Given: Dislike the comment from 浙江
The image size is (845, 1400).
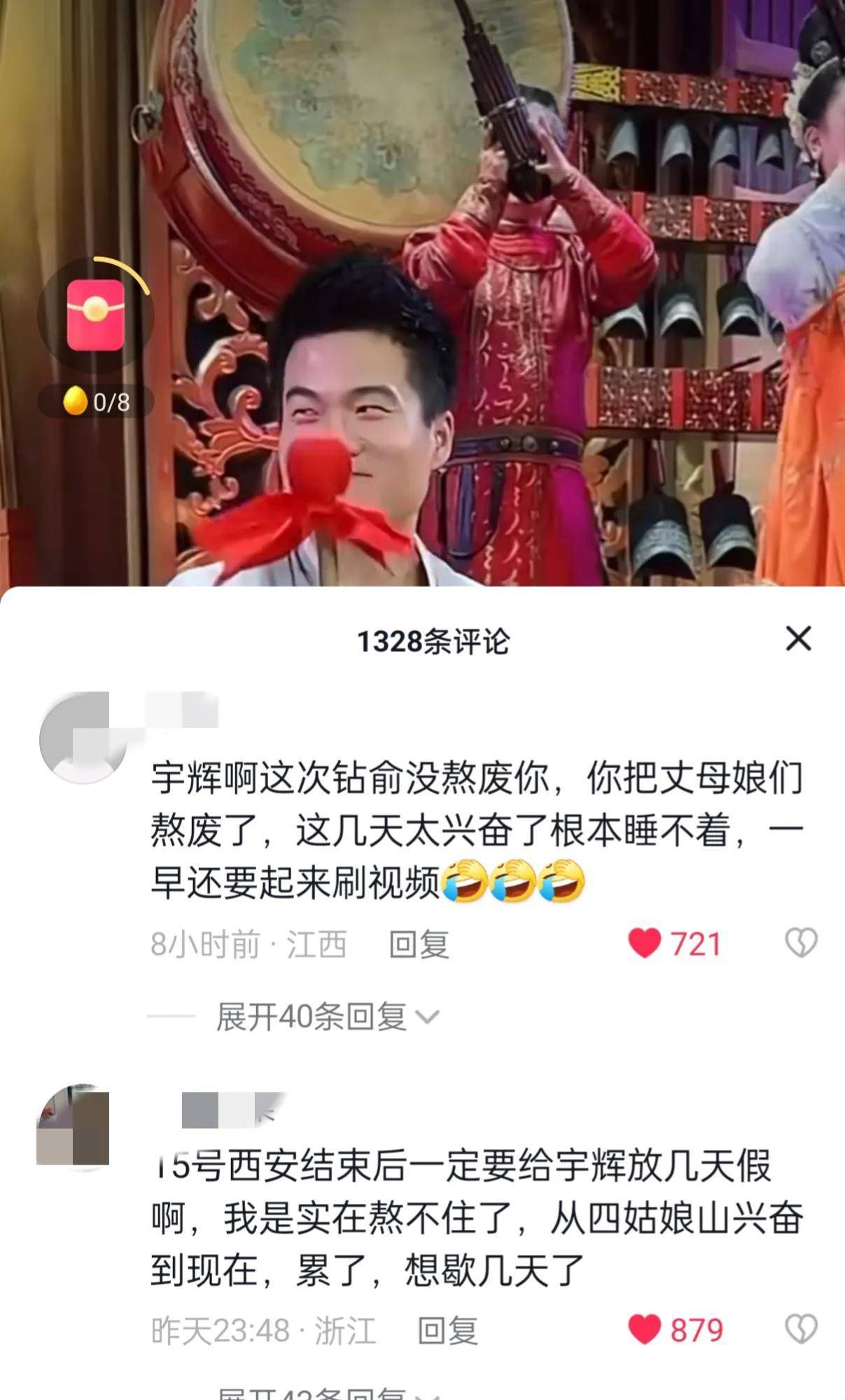Looking at the screenshot, I should point(801,1329).
